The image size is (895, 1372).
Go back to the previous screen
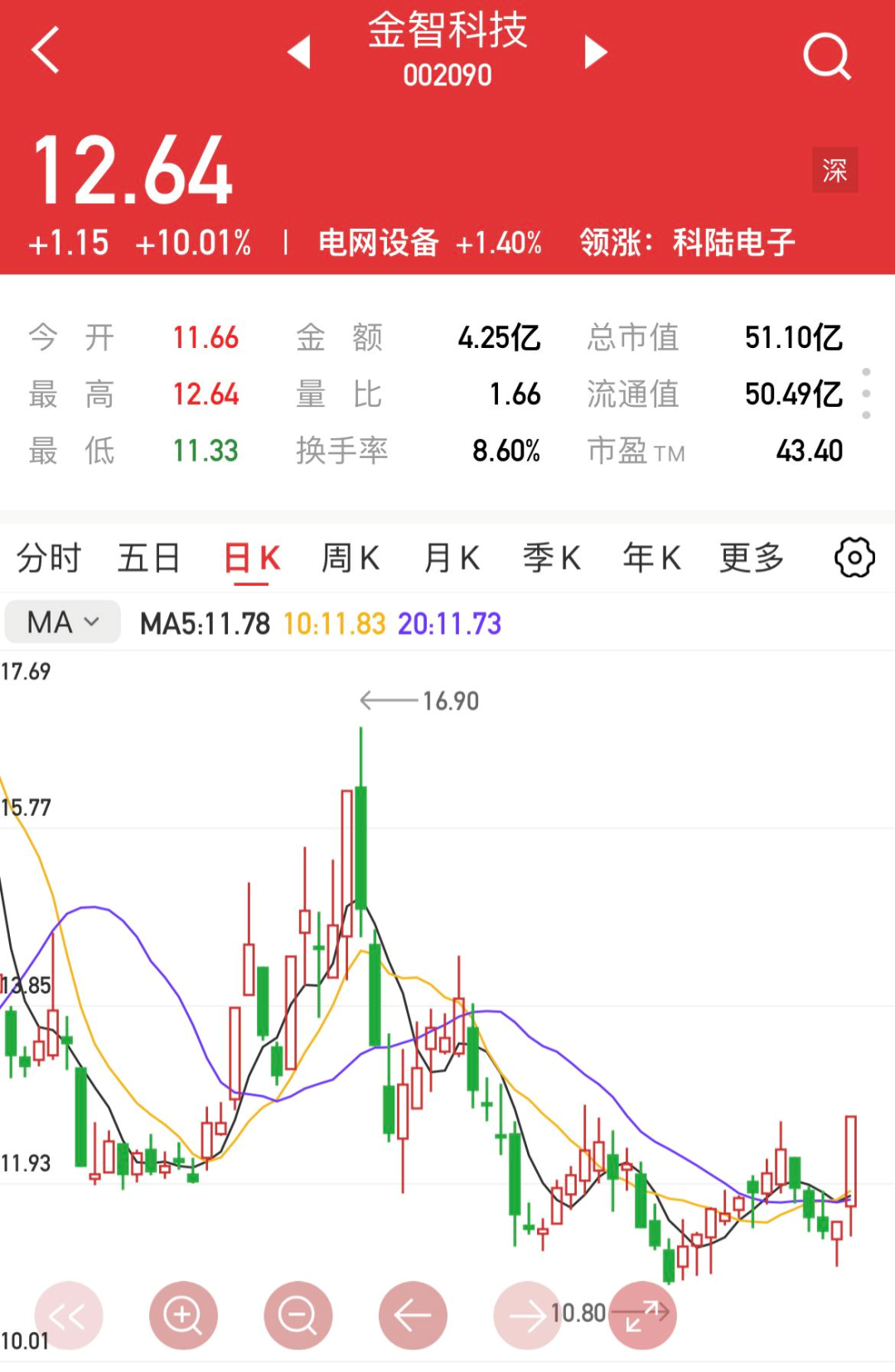click(46, 51)
